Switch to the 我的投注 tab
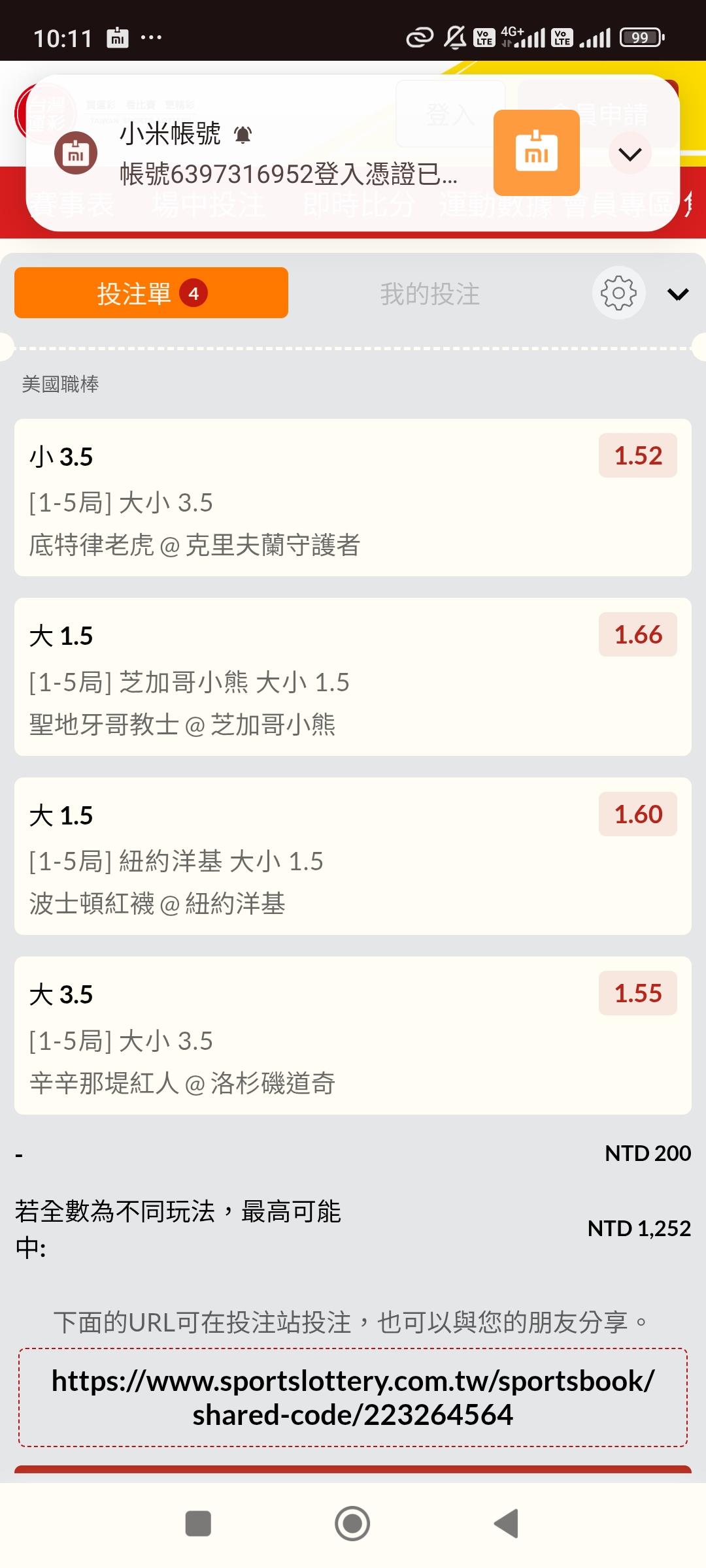 click(429, 294)
